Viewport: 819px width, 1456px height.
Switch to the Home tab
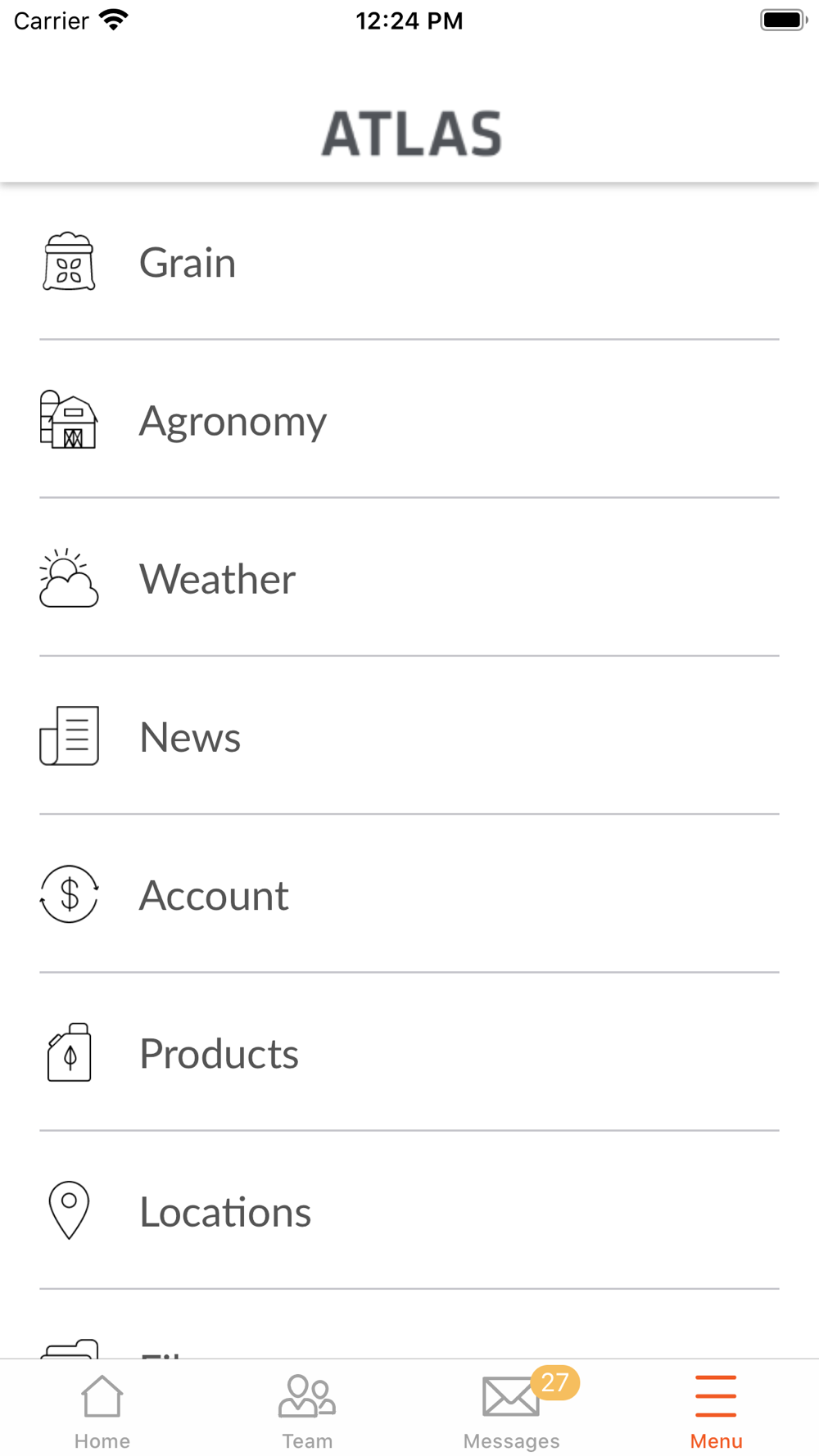(102, 1410)
